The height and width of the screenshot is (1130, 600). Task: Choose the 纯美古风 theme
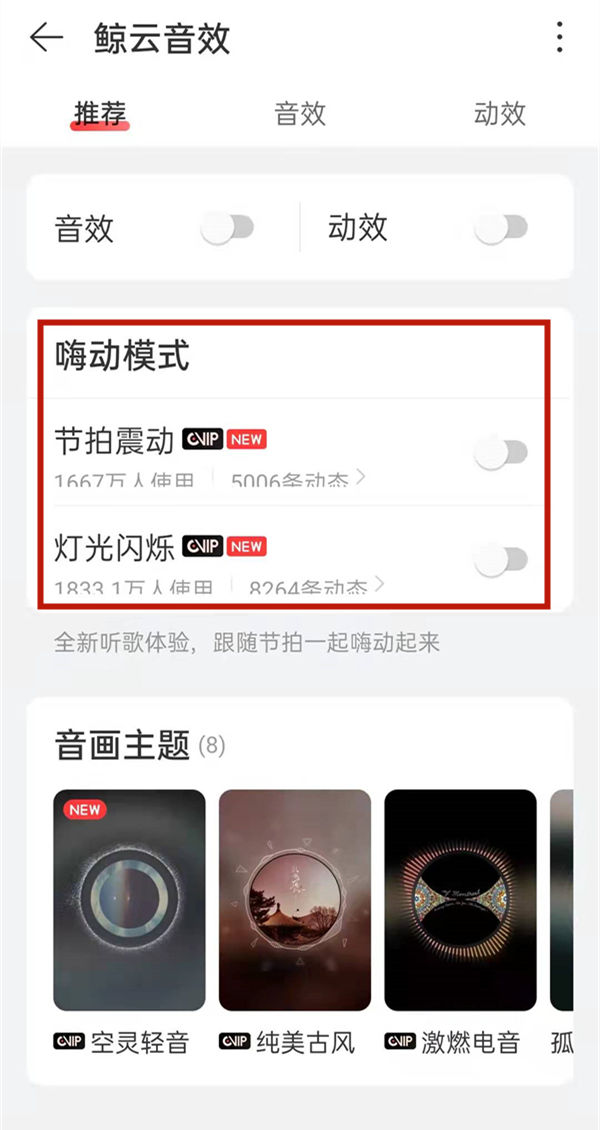pyautogui.click(x=294, y=900)
